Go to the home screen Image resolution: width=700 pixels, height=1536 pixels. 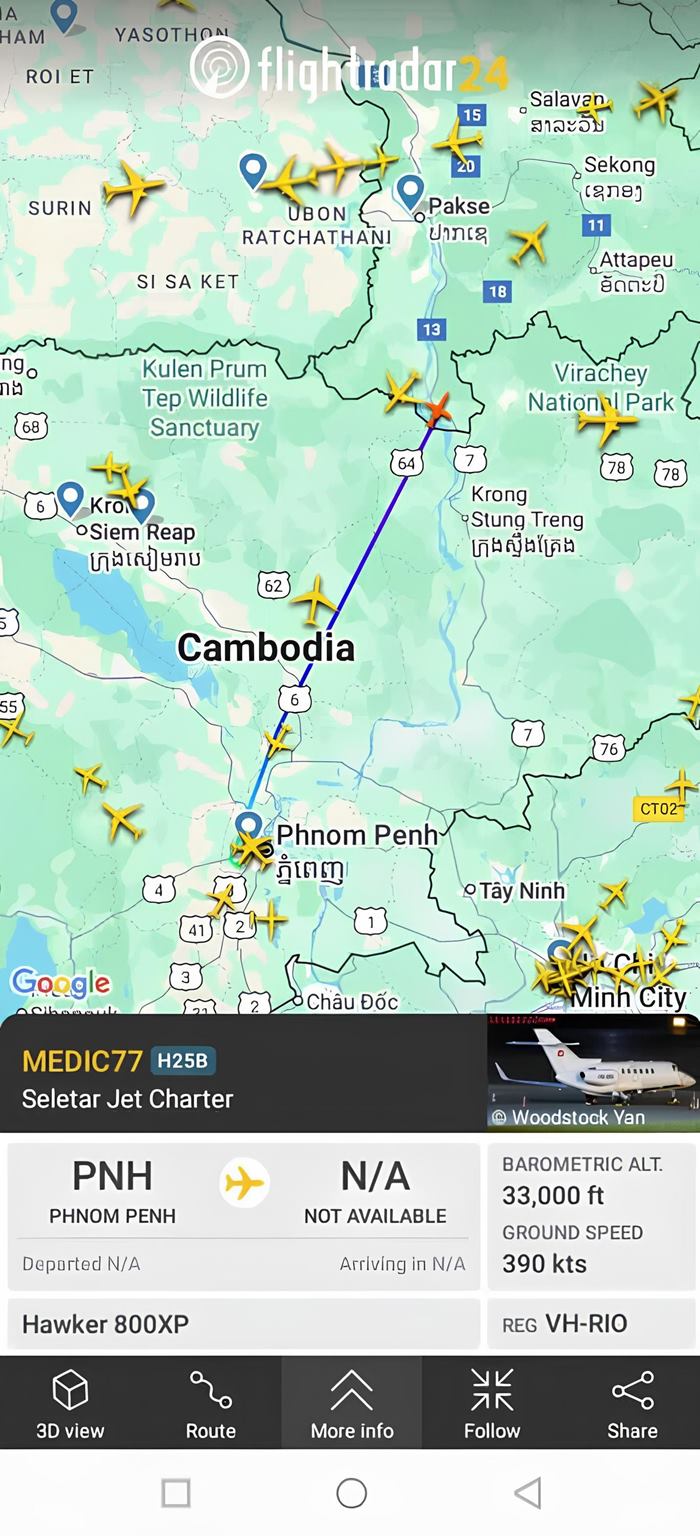coord(351,1493)
